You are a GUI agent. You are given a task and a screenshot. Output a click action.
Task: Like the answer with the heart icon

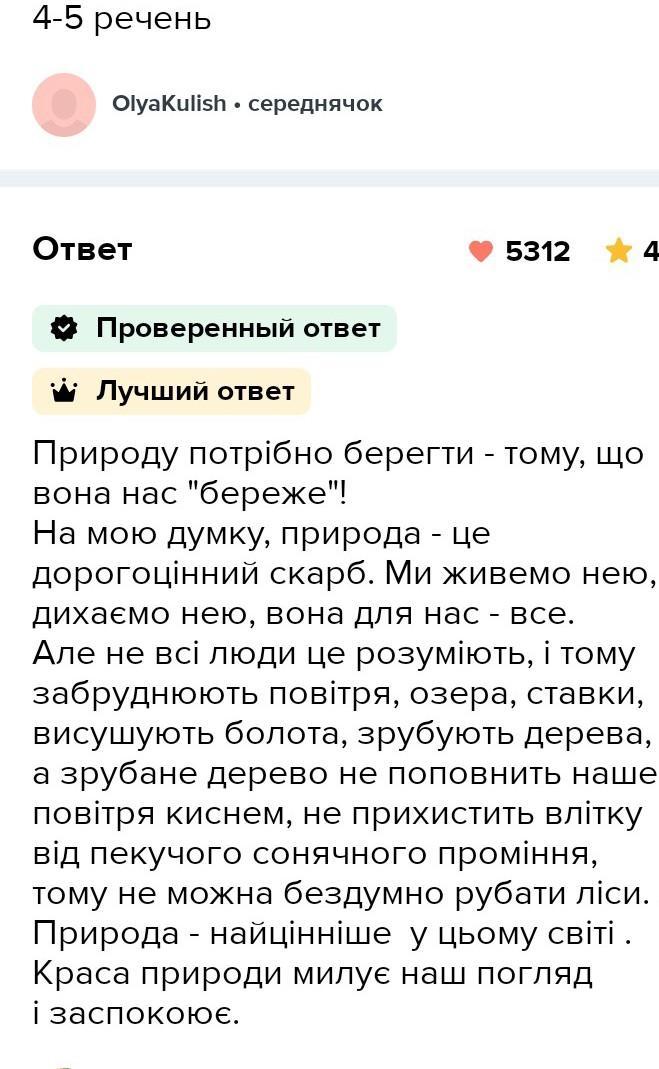(481, 251)
